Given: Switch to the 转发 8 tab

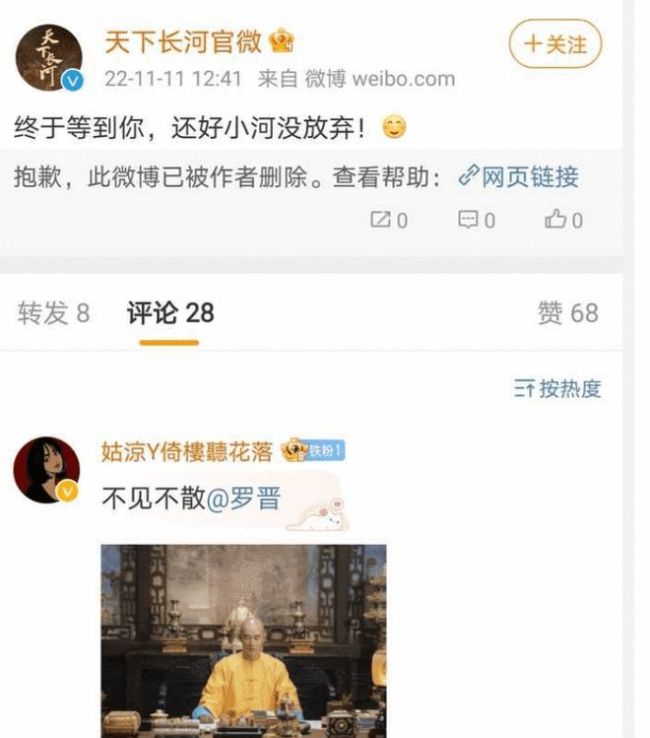Looking at the screenshot, I should click(x=53, y=313).
